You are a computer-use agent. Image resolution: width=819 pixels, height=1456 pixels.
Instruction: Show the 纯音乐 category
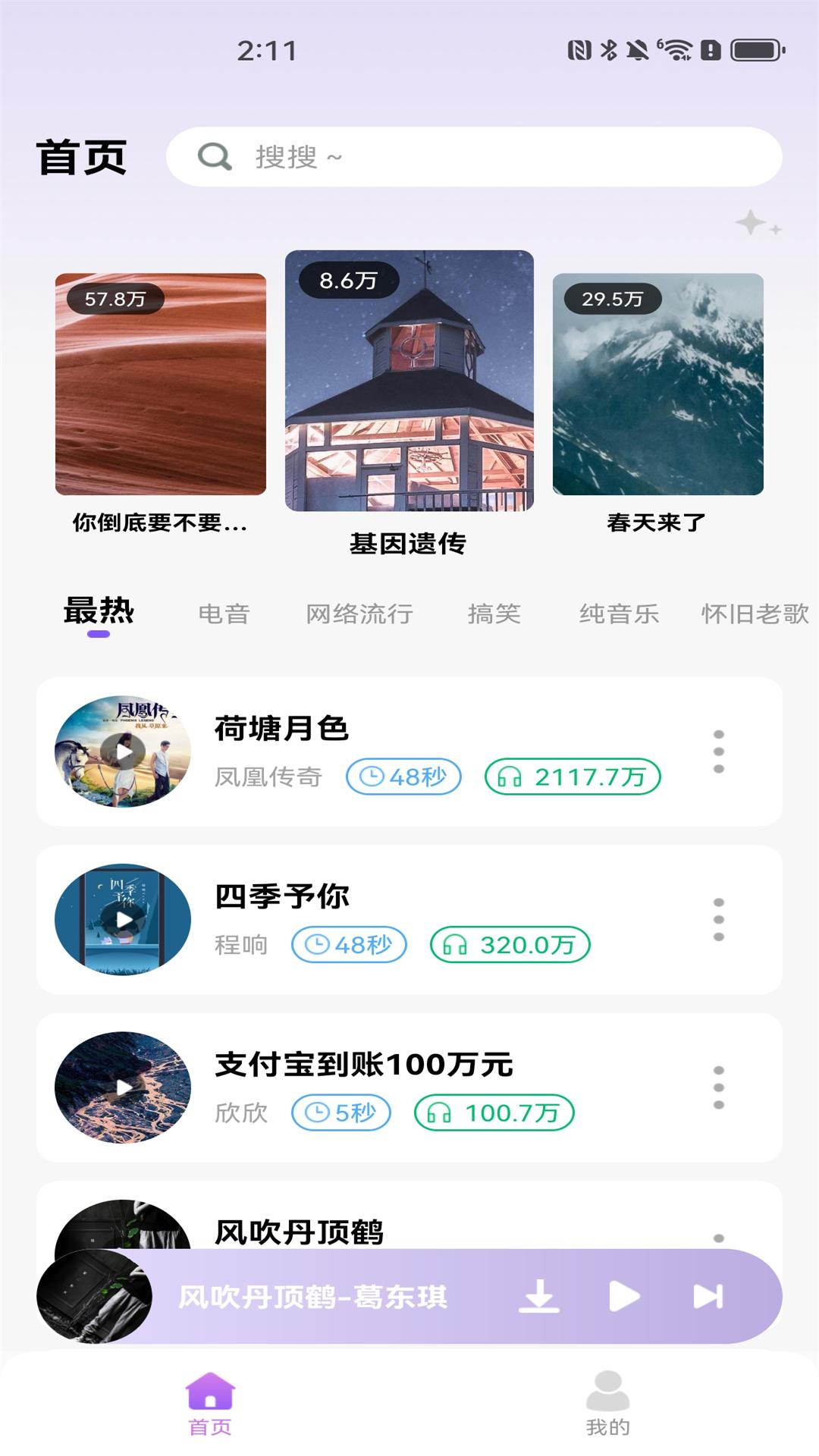(x=619, y=613)
